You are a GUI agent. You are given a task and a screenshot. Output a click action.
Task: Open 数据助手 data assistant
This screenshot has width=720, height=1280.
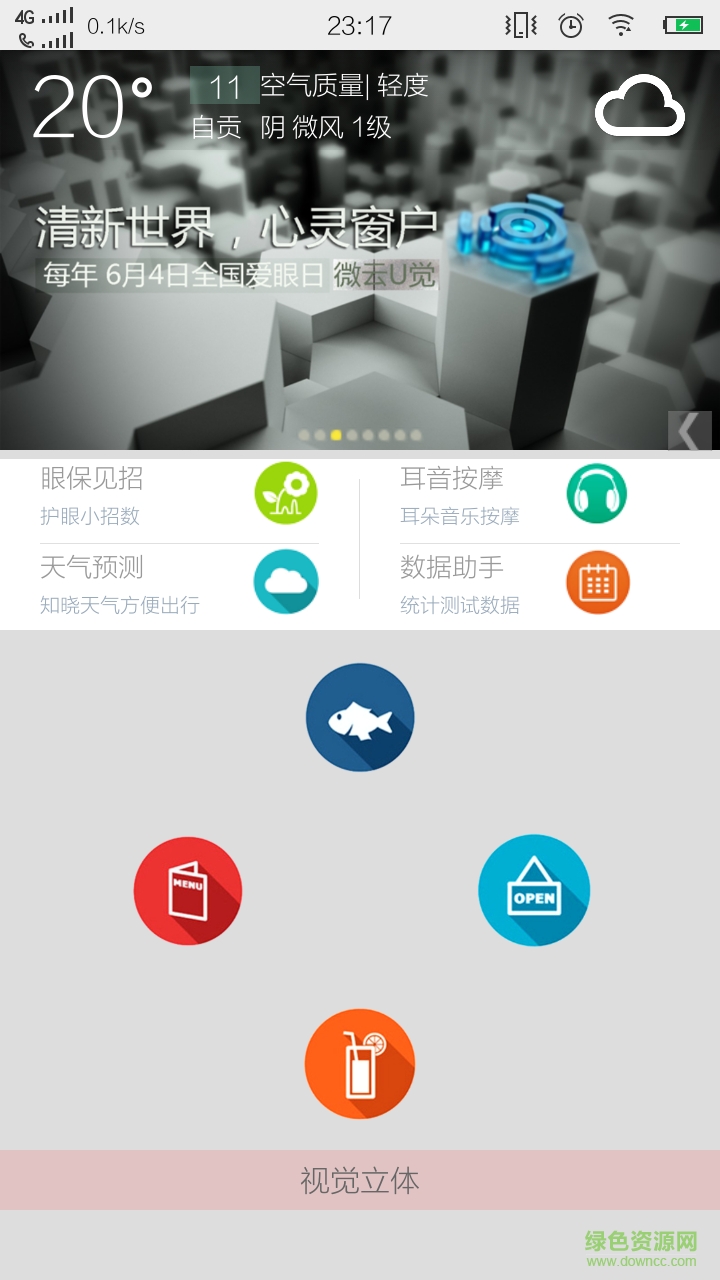540,584
